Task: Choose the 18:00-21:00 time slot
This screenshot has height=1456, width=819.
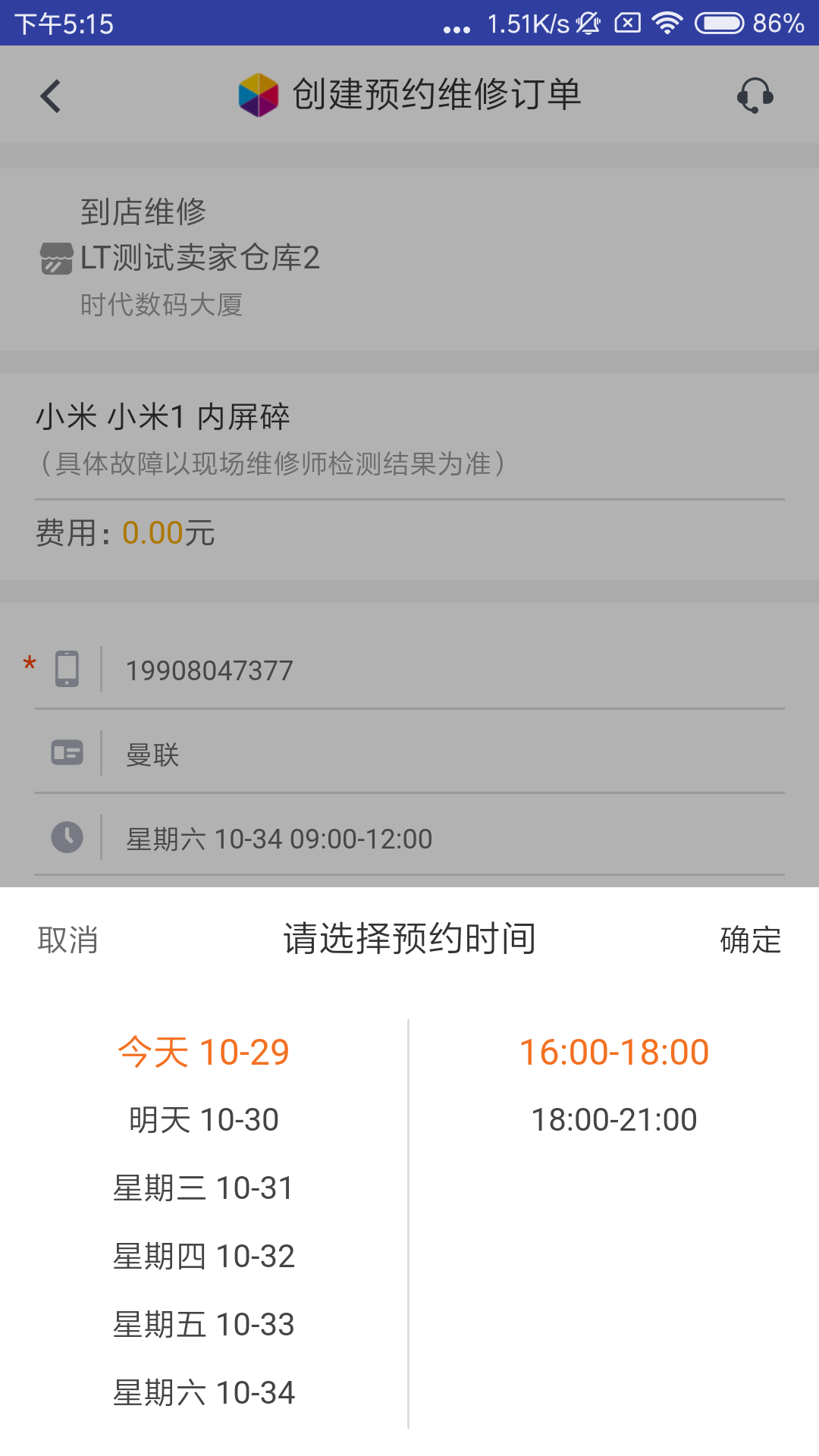Action: click(614, 1120)
